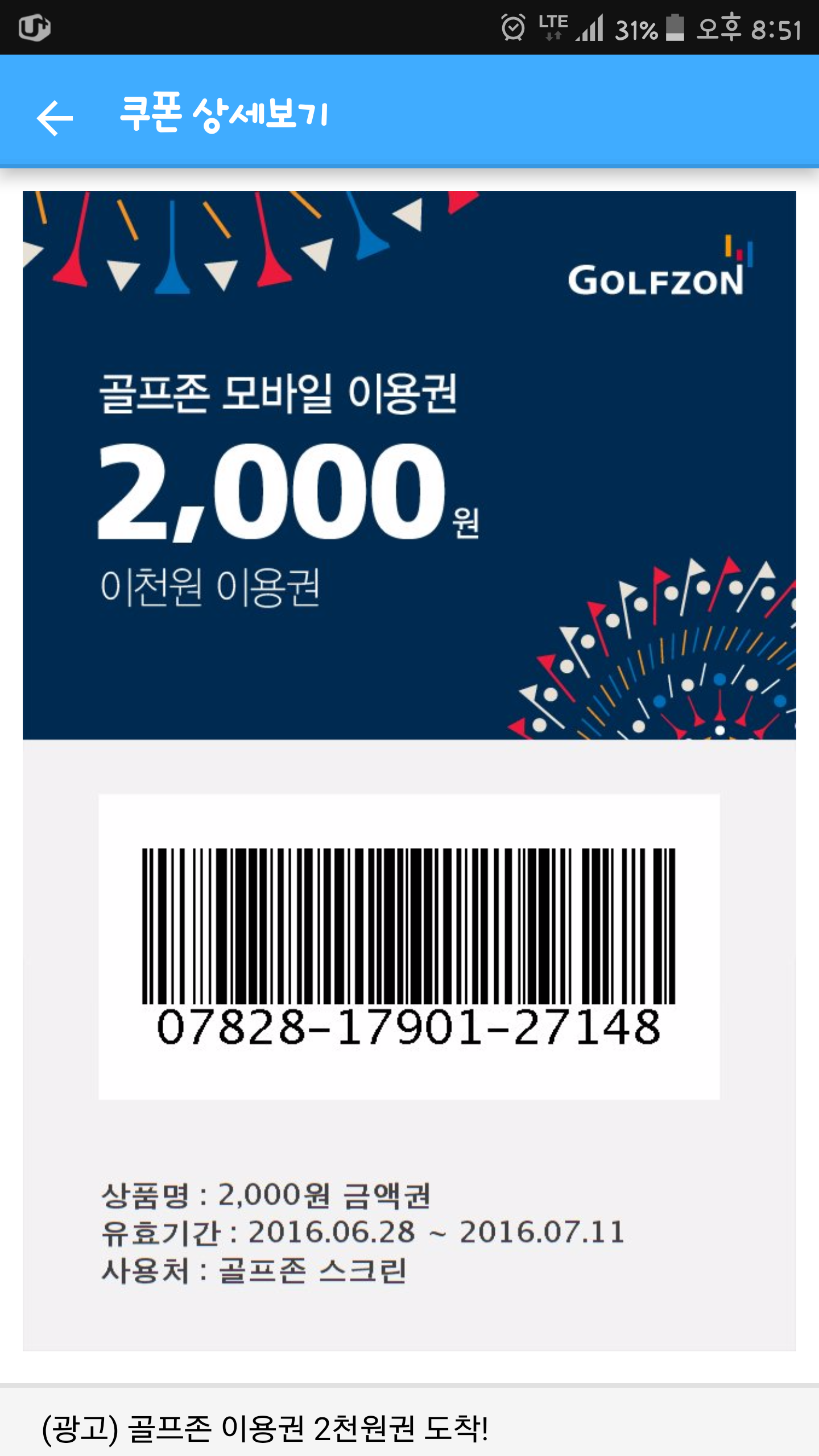Go back from the coupon detail screen
The height and width of the screenshot is (1456, 819).
(x=55, y=118)
